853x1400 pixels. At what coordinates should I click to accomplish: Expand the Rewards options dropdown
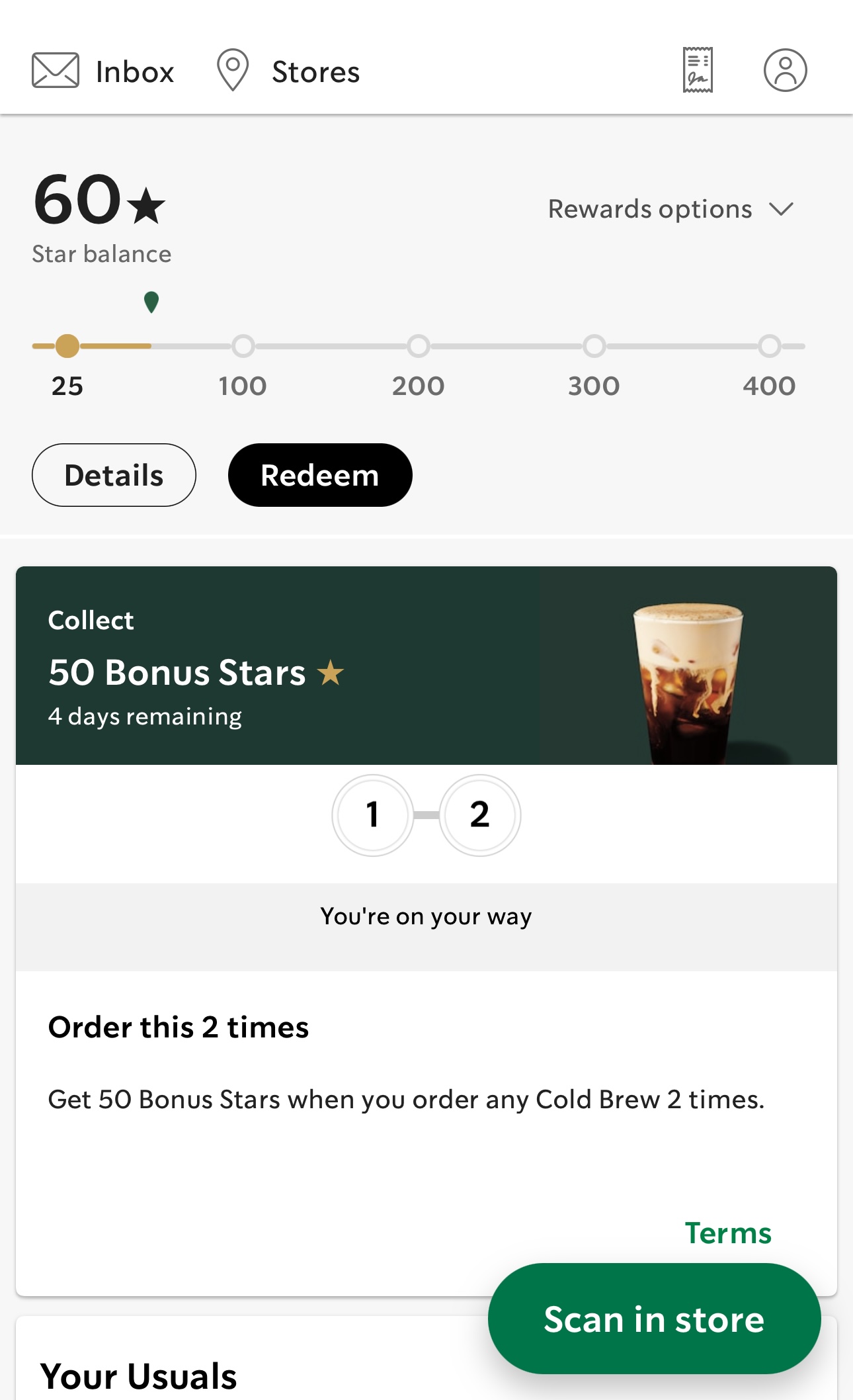(x=670, y=209)
